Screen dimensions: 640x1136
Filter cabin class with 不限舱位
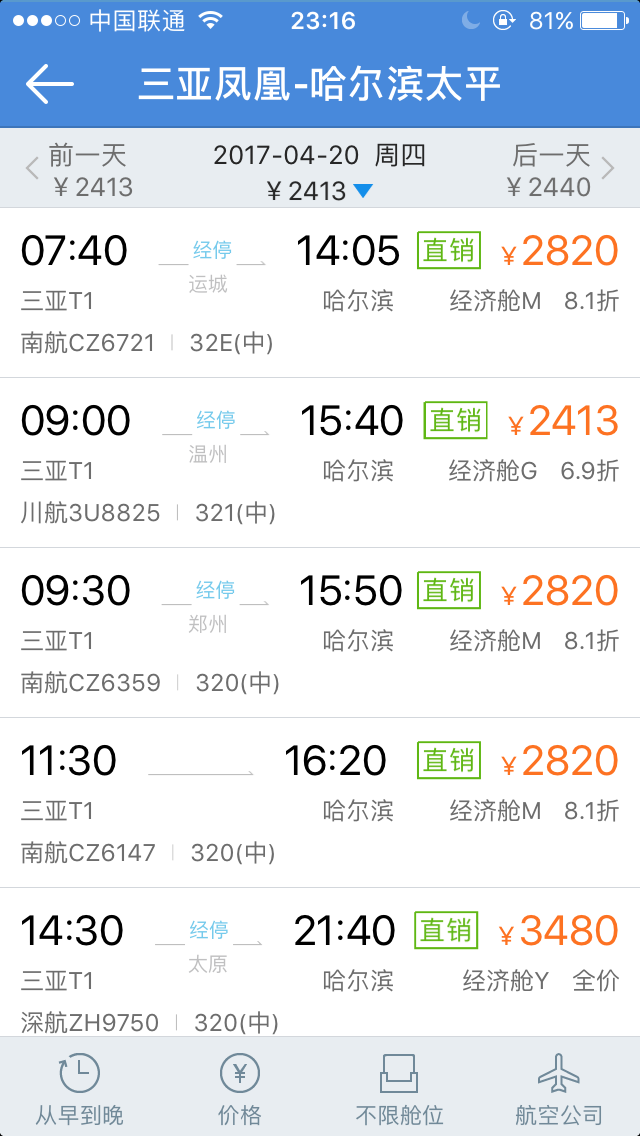point(399,1087)
